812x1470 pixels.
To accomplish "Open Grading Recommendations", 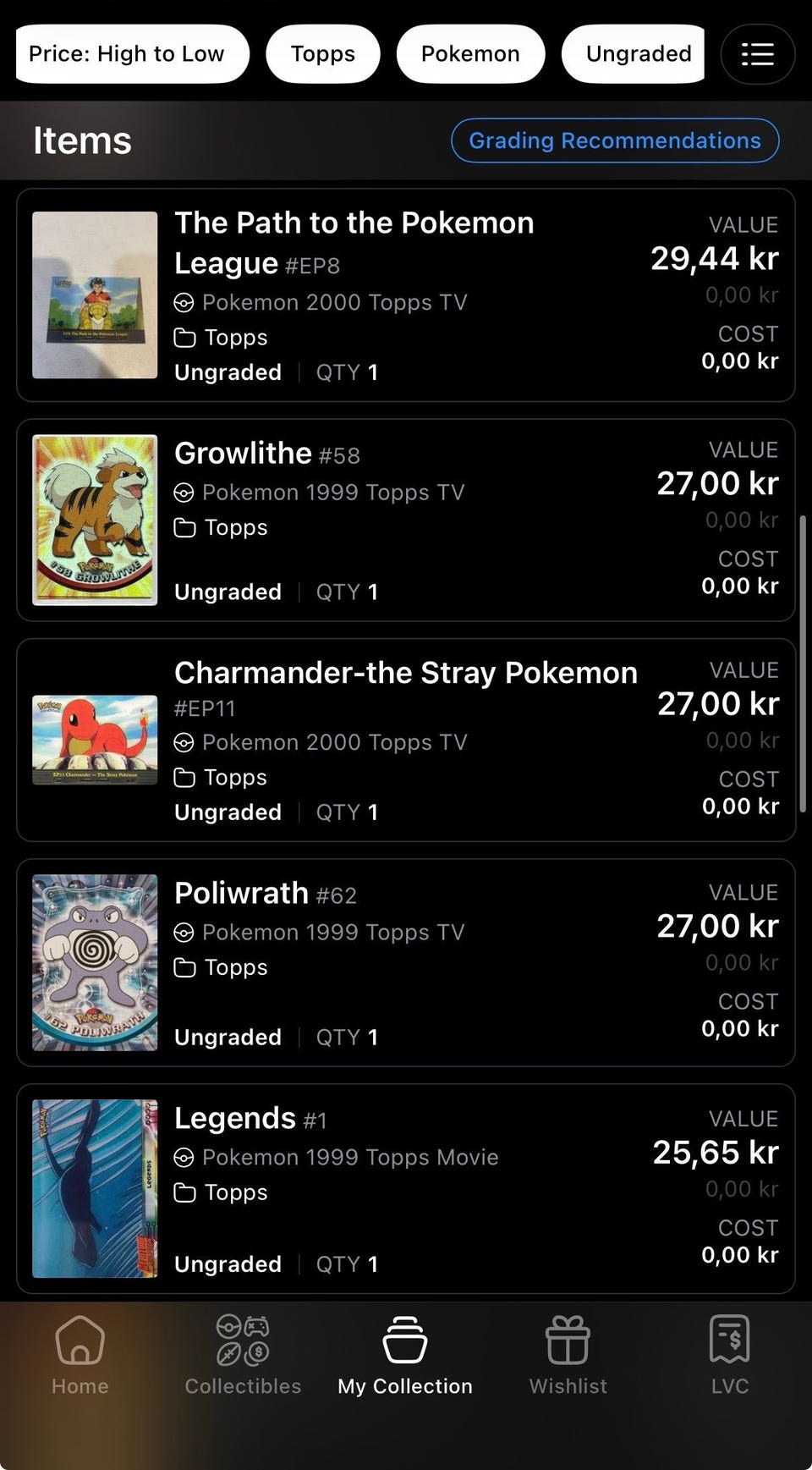I will pyautogui.click(x=615, y=140).
